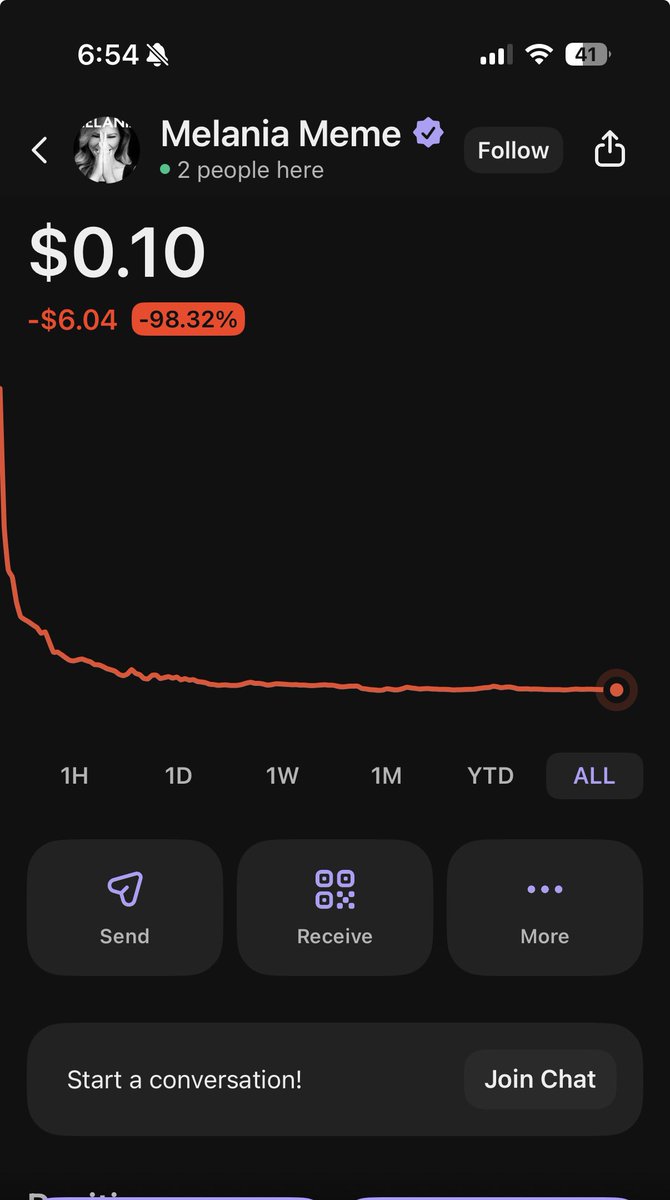
Task: Go back using the arrow icon
Action: (x=40, y=151)
